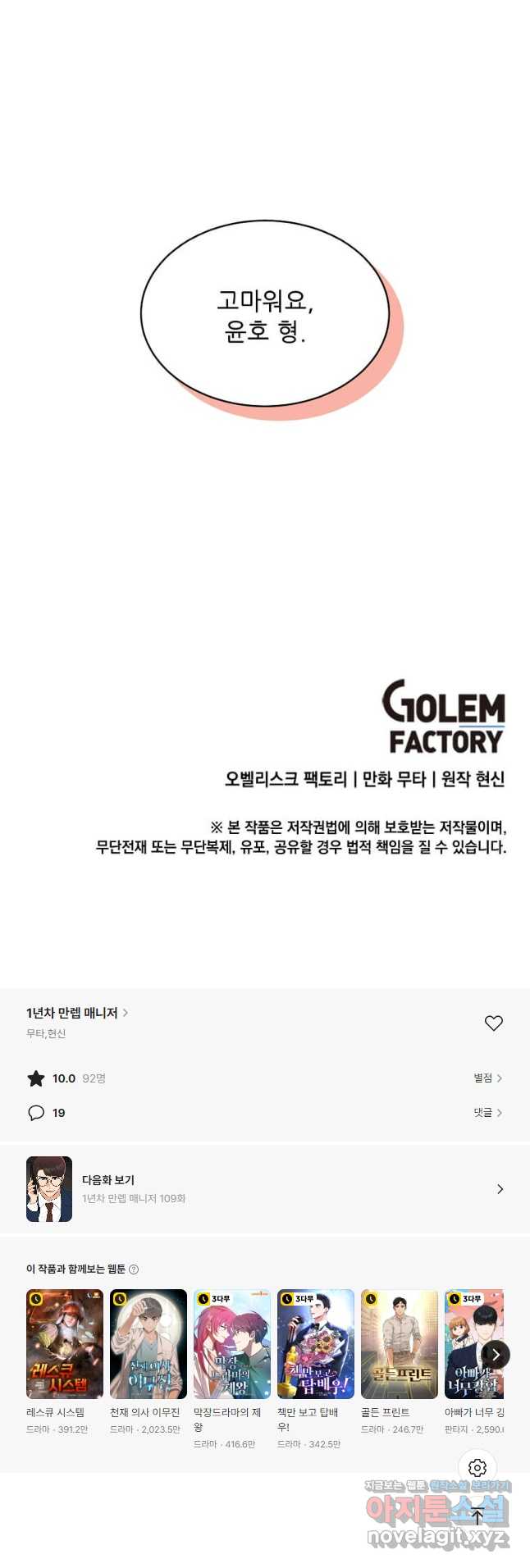Image resolution: width=530 pixels, height=1568 pixels.
Task: Open 골든 프린트 webtoon
Action: click(400, 1345)
